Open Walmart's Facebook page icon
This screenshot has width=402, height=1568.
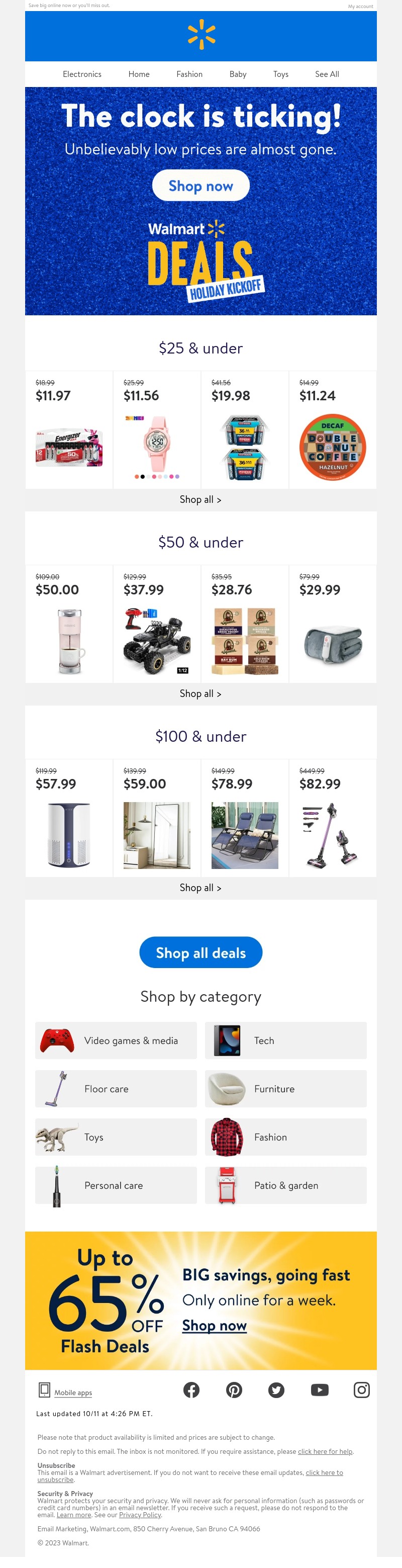tap(191, 1390)
